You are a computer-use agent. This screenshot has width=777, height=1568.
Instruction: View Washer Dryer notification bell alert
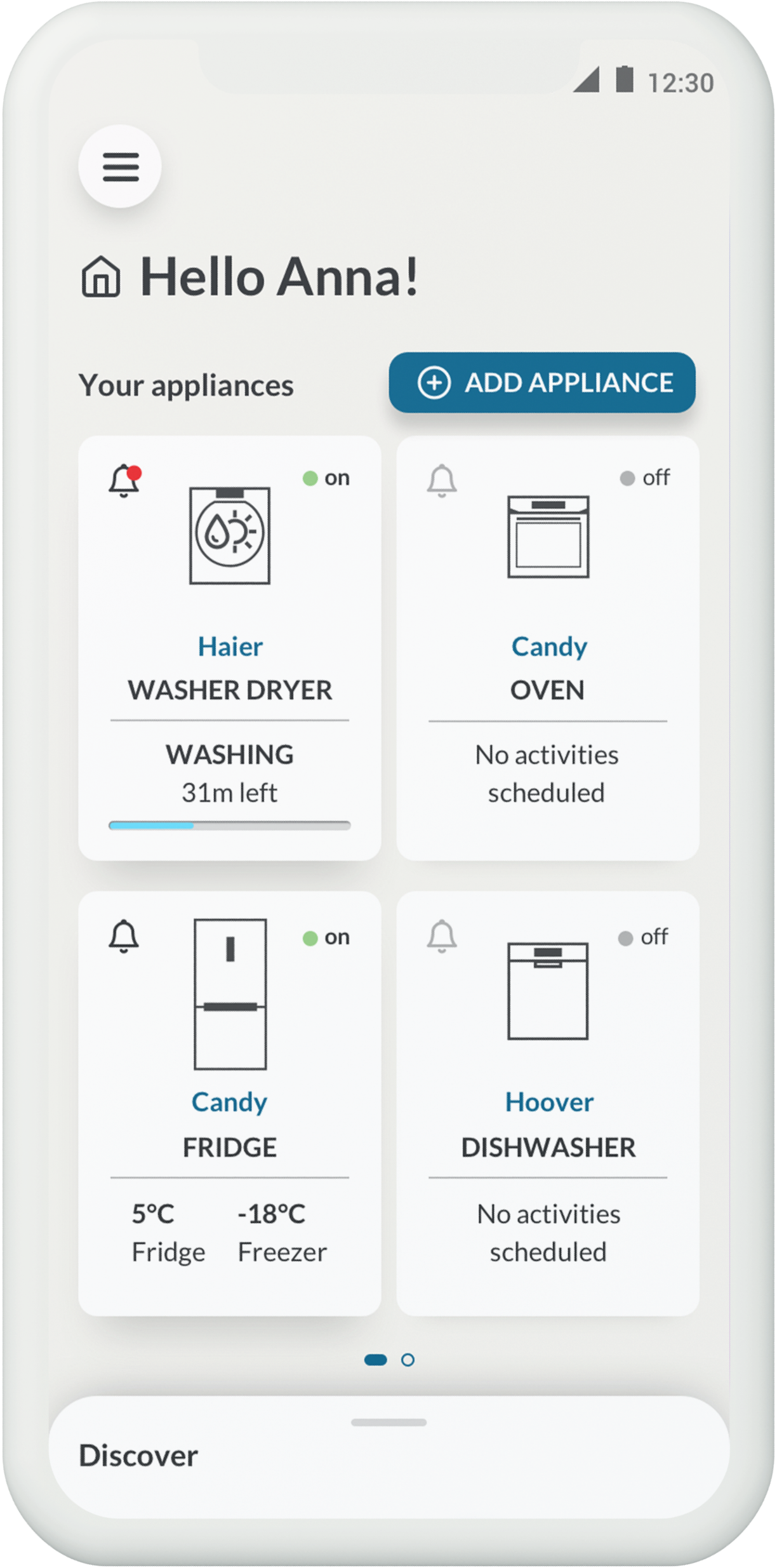pos(124,481)
